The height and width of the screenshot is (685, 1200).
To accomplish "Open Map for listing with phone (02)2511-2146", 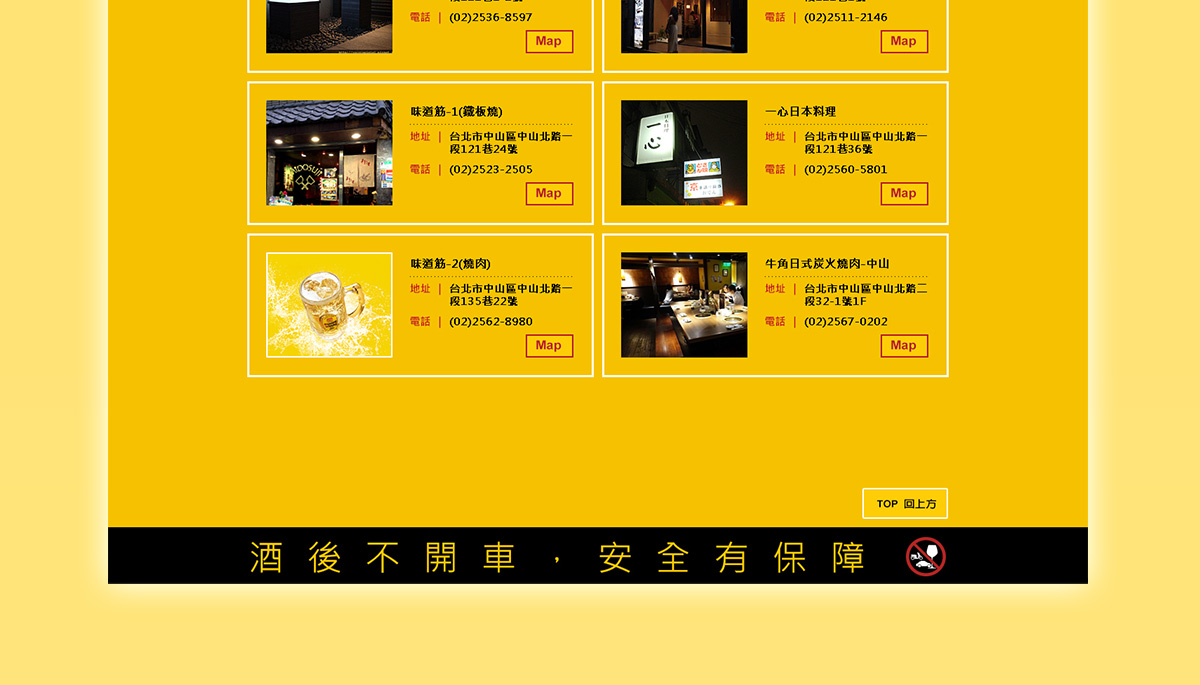I will (x=904, y=42).
